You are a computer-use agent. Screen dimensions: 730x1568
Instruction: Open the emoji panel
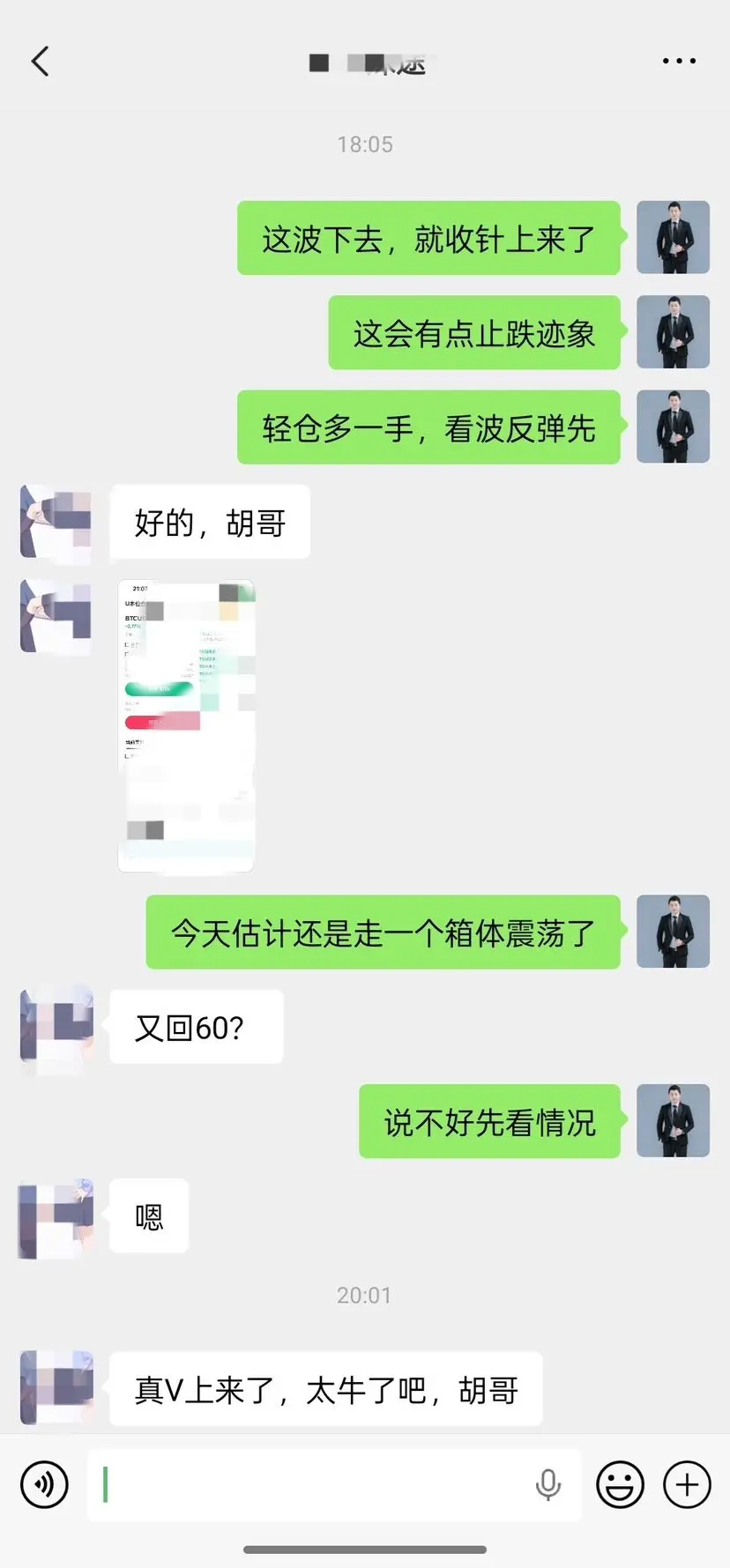(x=620, y=1484)
